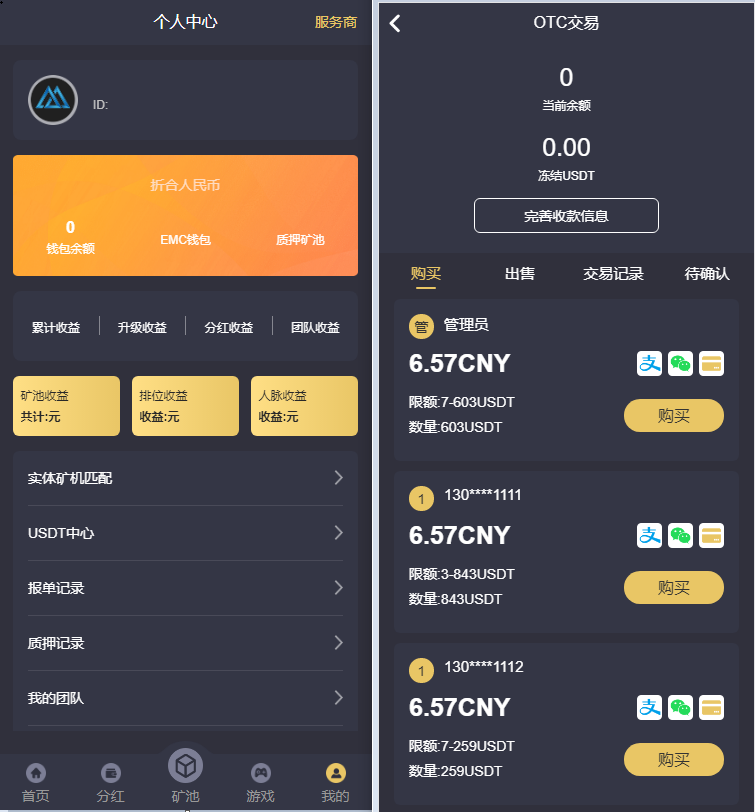Image resolution: width=755 pixels, height=812 pixels.
Task: Open 交易记录 tab
Action: pos(613,274)
